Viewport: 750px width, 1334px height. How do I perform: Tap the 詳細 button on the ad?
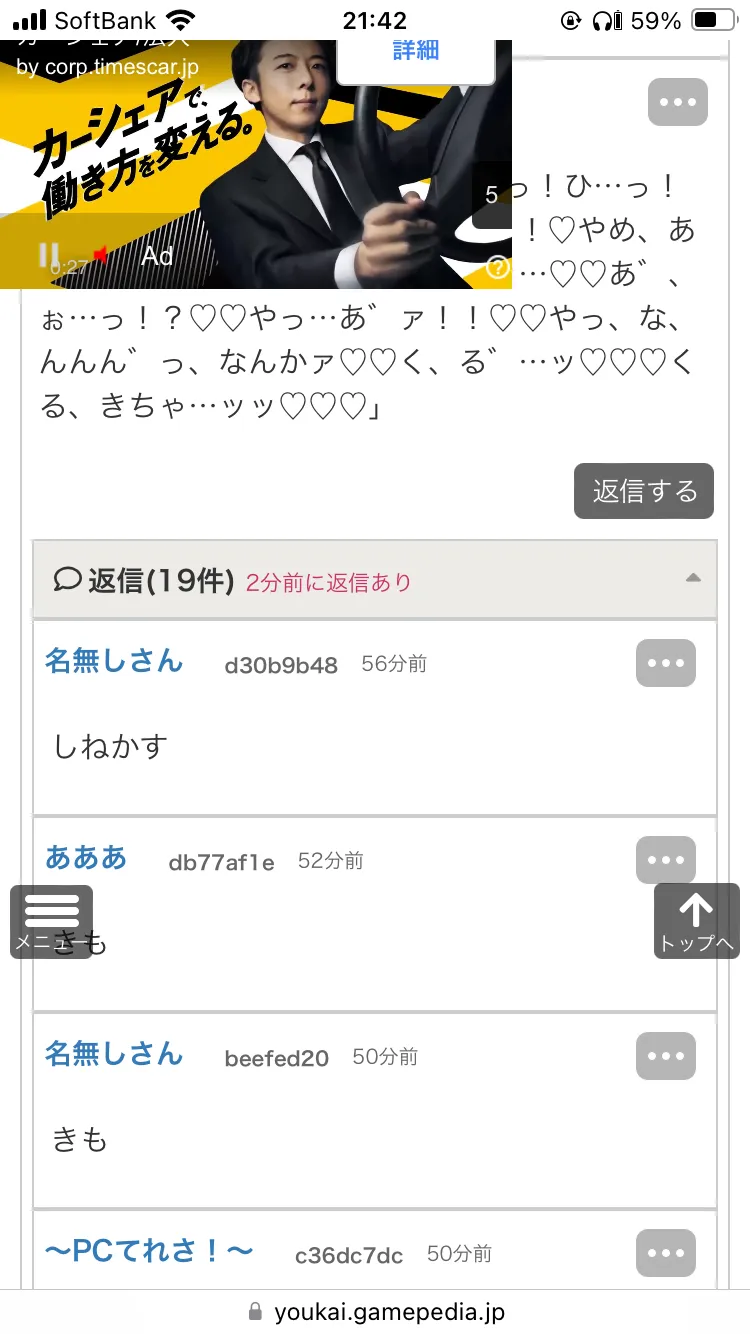tap(415, 52)
